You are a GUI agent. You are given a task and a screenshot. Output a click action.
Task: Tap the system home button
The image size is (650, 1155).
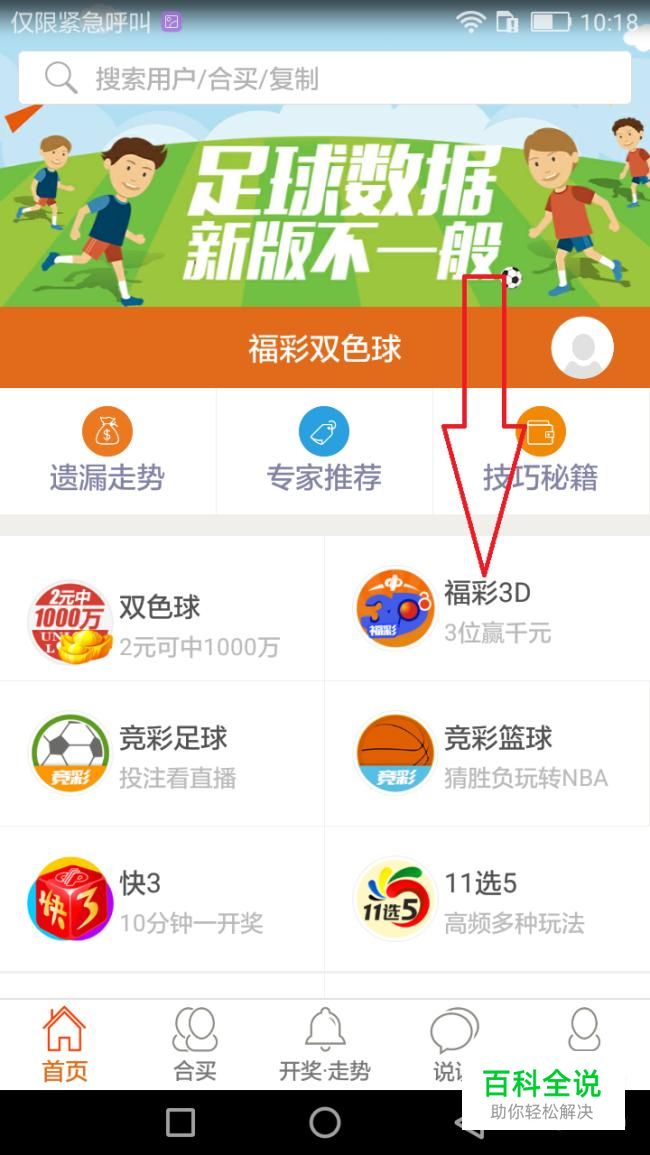click(x=325, y=1122)
